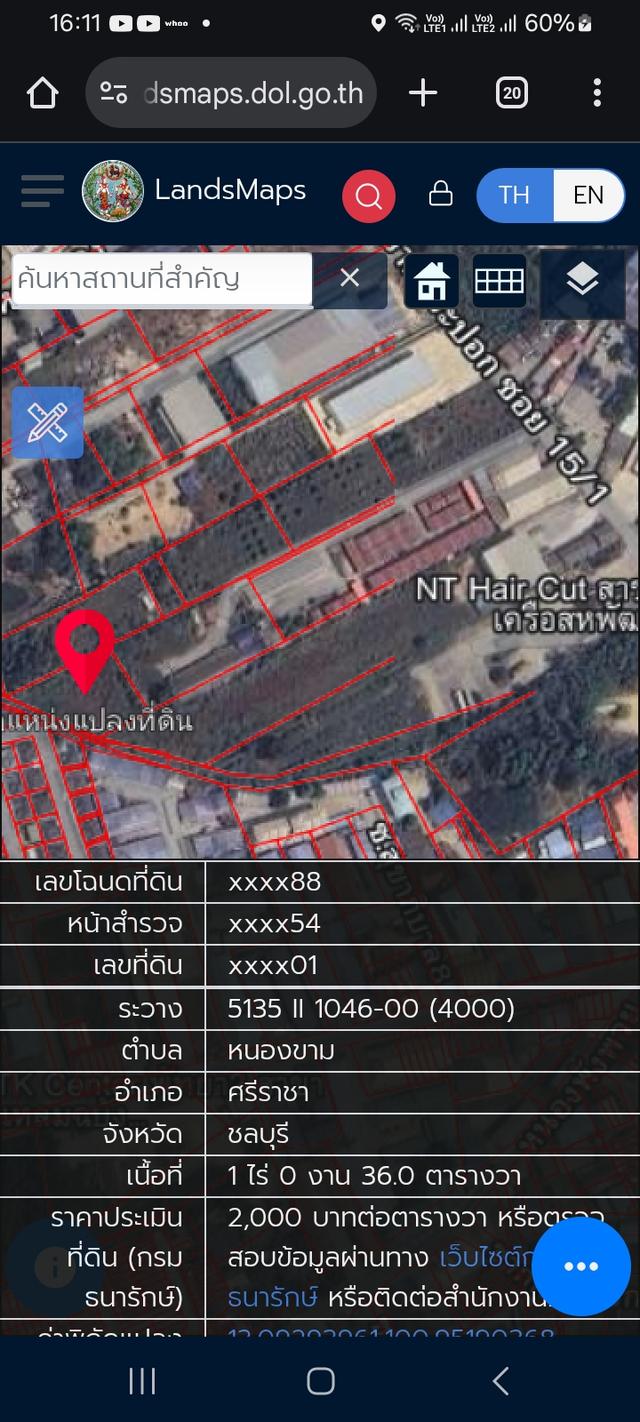
Task: Switch language to TH
Action: click(514, 195)
